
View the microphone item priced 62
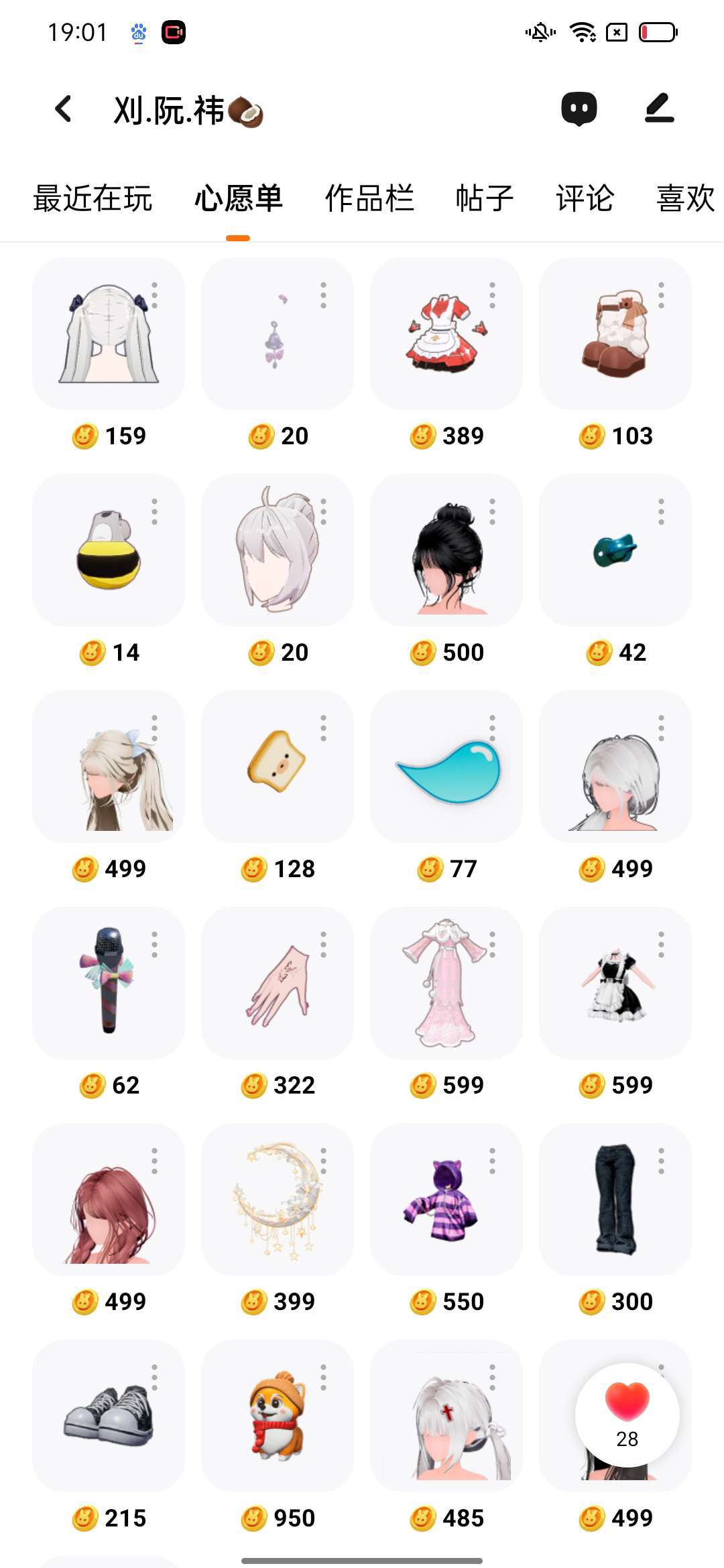tap(108, 983)
